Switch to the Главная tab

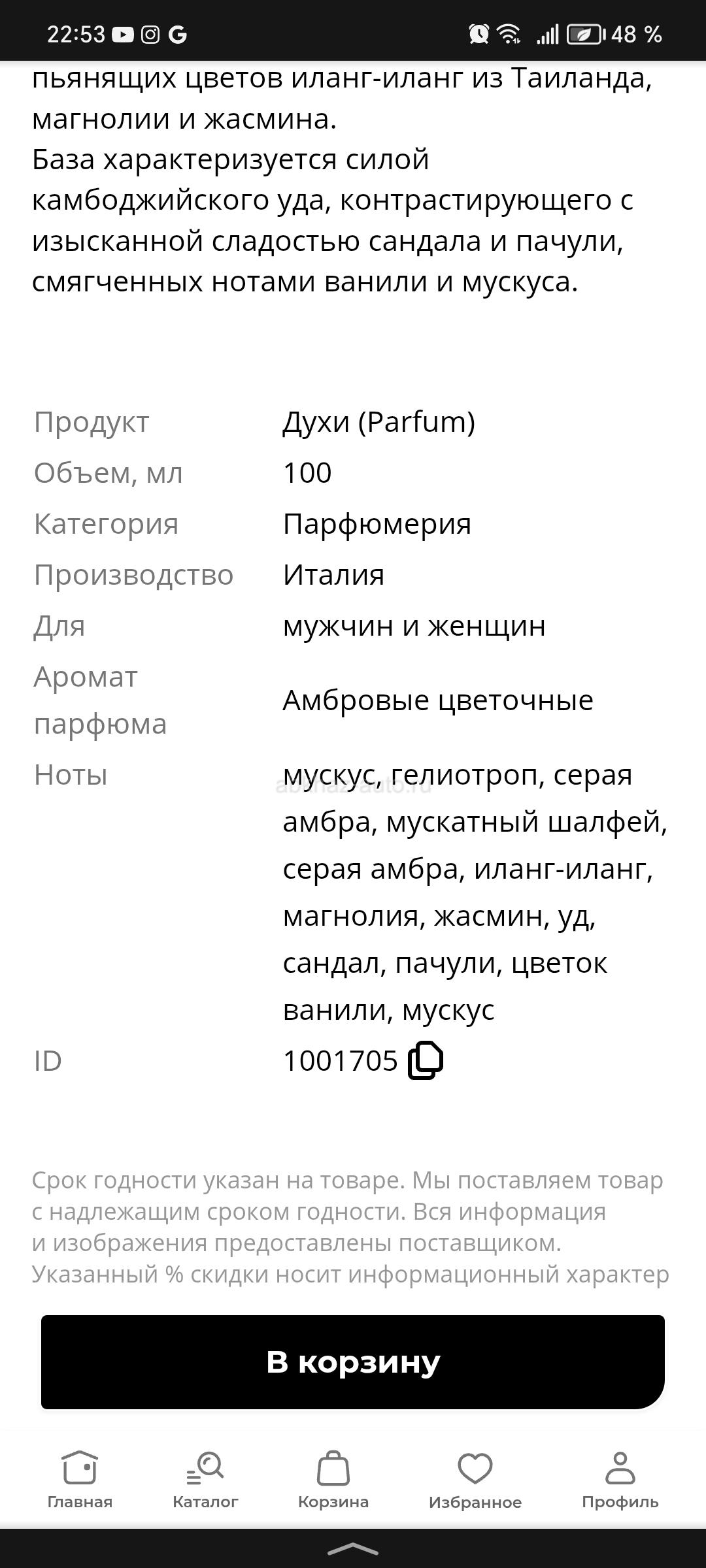pyautogui.click(x=80, y=1480)
